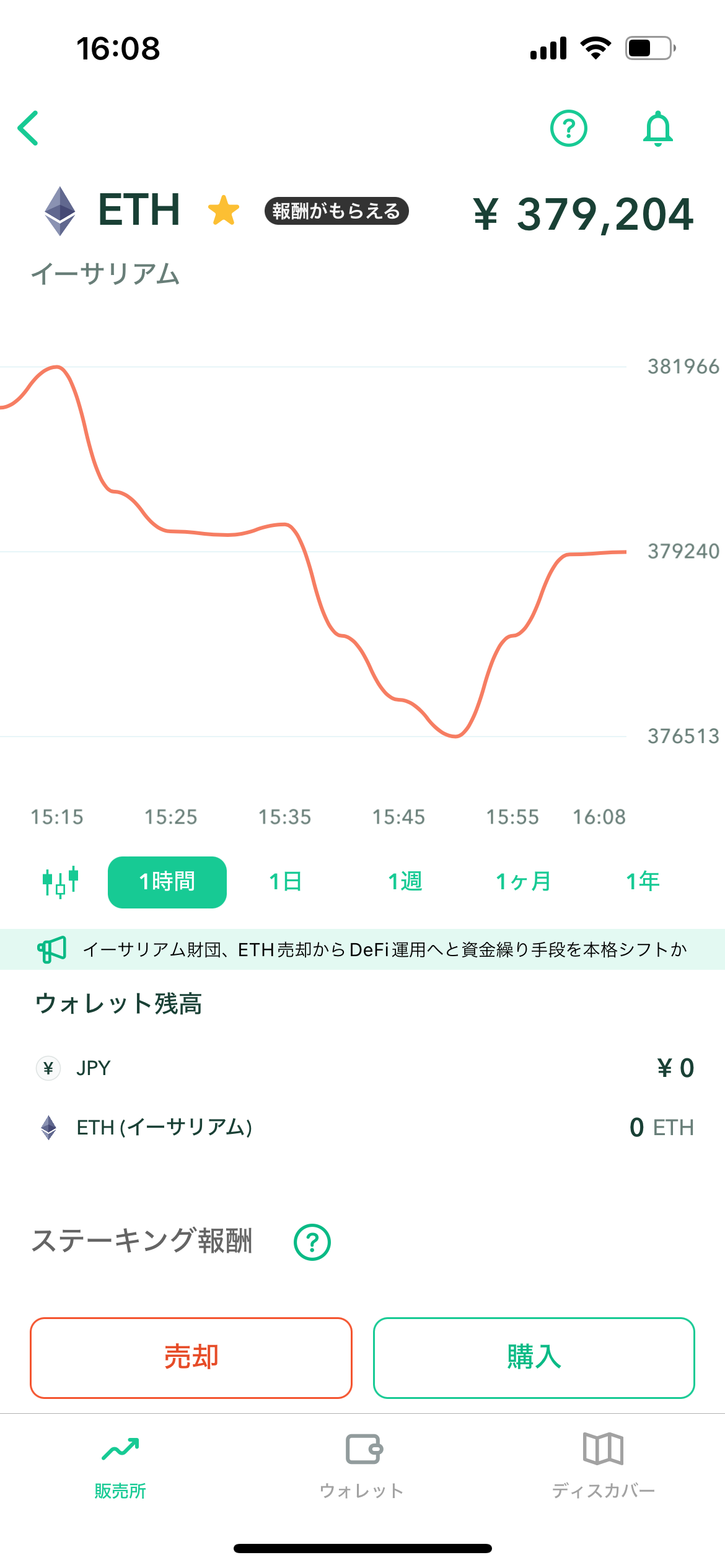Tap the 売却 sell button
The width and height of the screenshot is (725, 1568).
[191, 1357]
